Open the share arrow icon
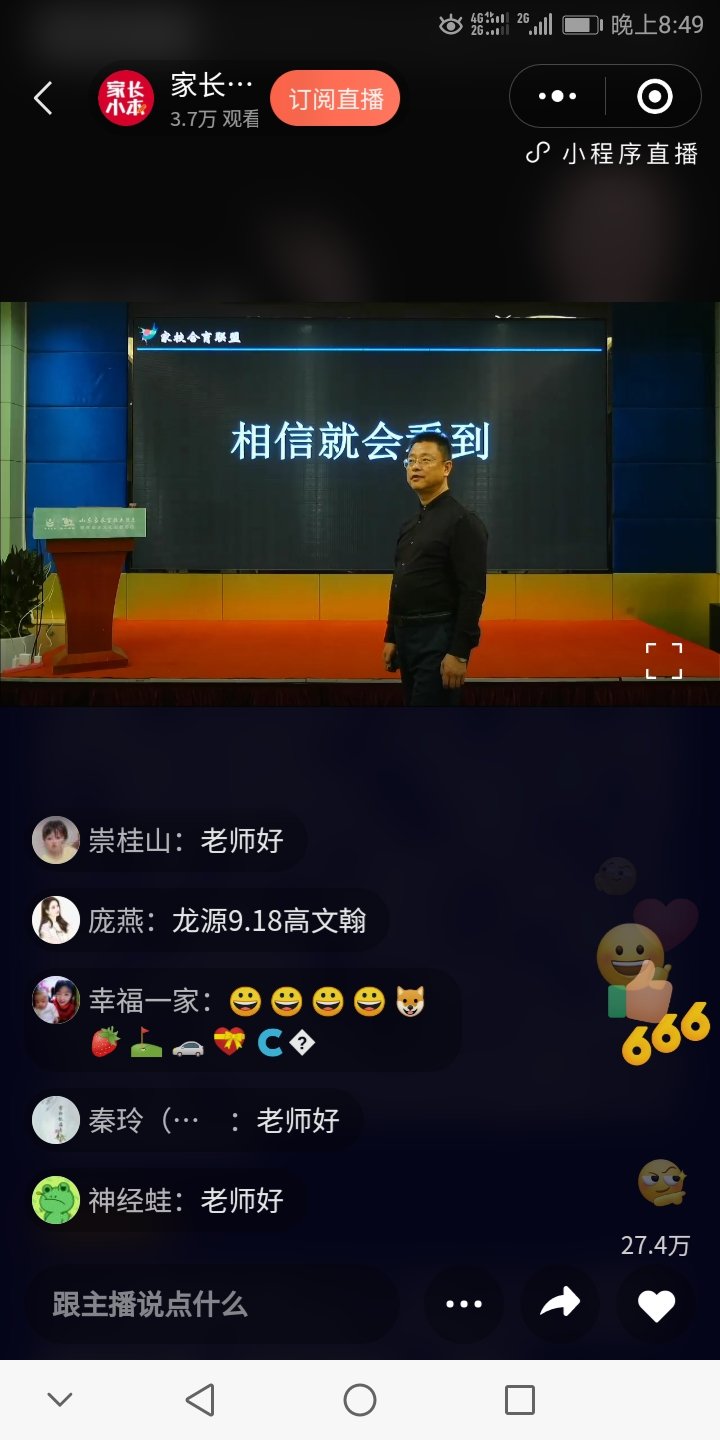This screenshot has height=1440, width=720. 559,1304
